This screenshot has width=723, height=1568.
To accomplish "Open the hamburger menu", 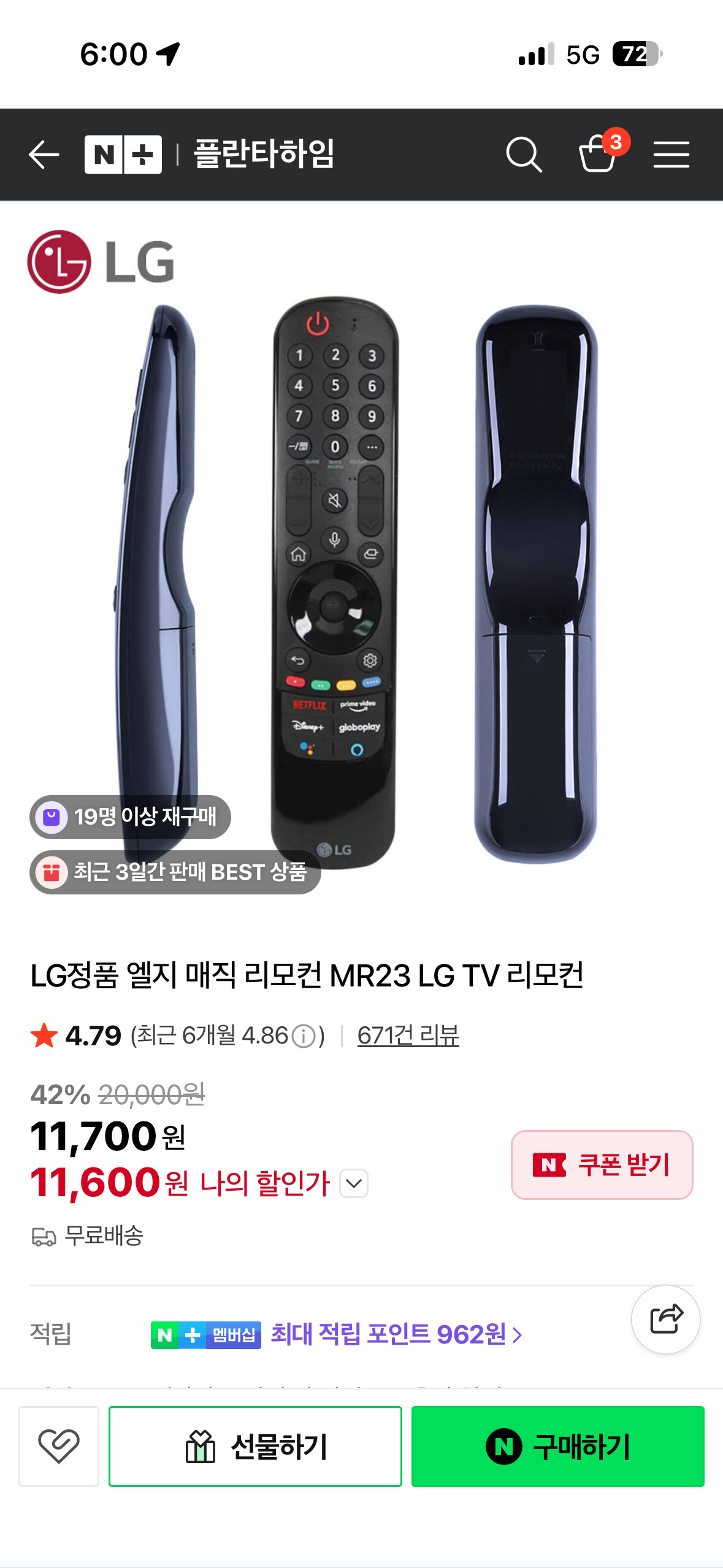I will point(671,155).
